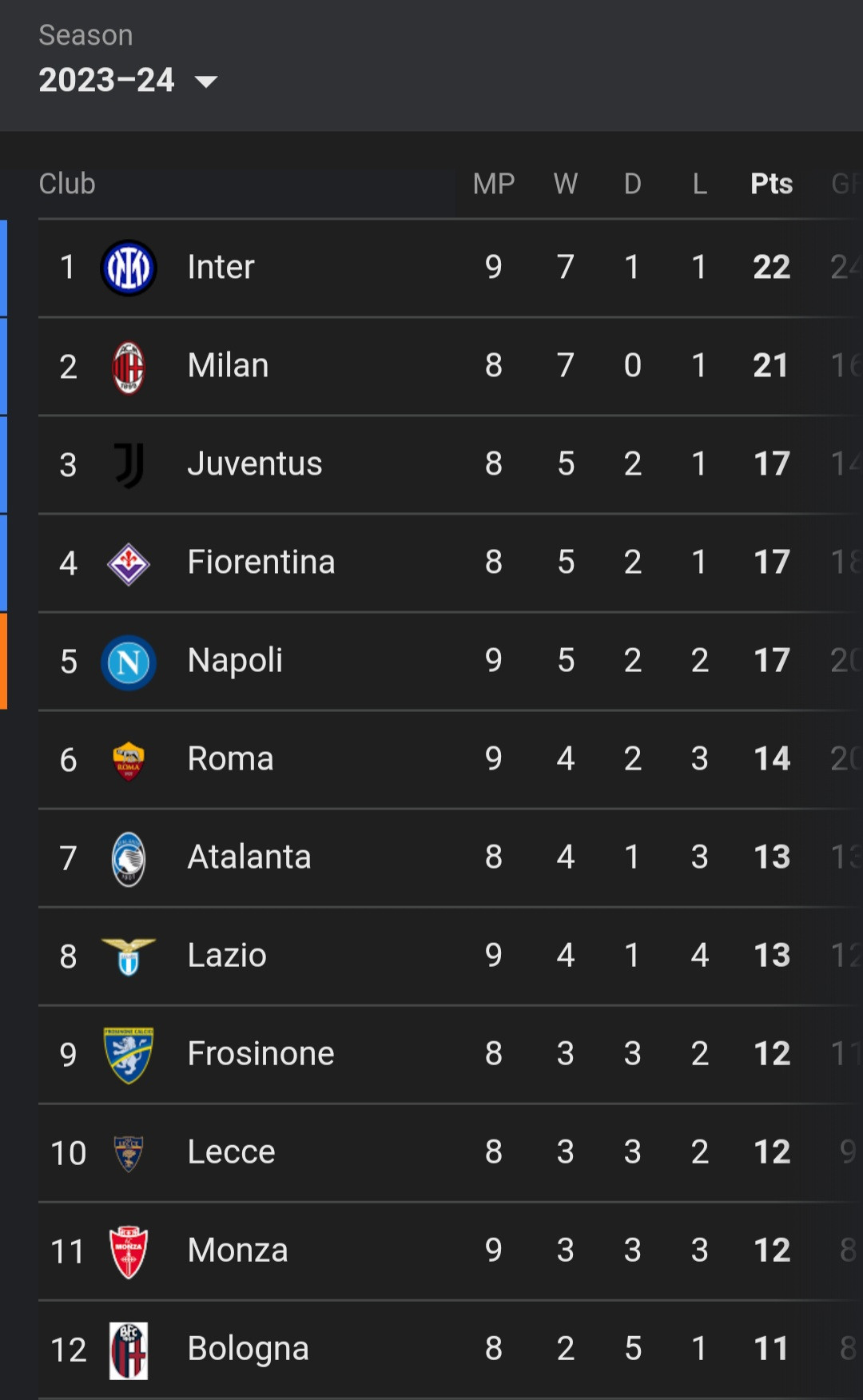Image resolution: width=863 pixels, height=1400 pixels.
Task: Tap Fiorentina in the table
Action: pyautogui.click(x=260, y=563)
